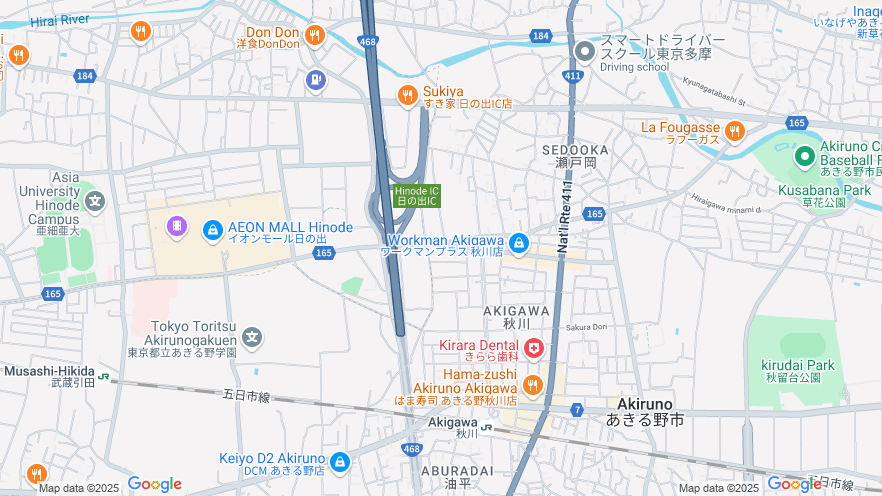Tap the Akigawa train station icon
Screen dimensions: 882x496
click(x=485, y=426)
